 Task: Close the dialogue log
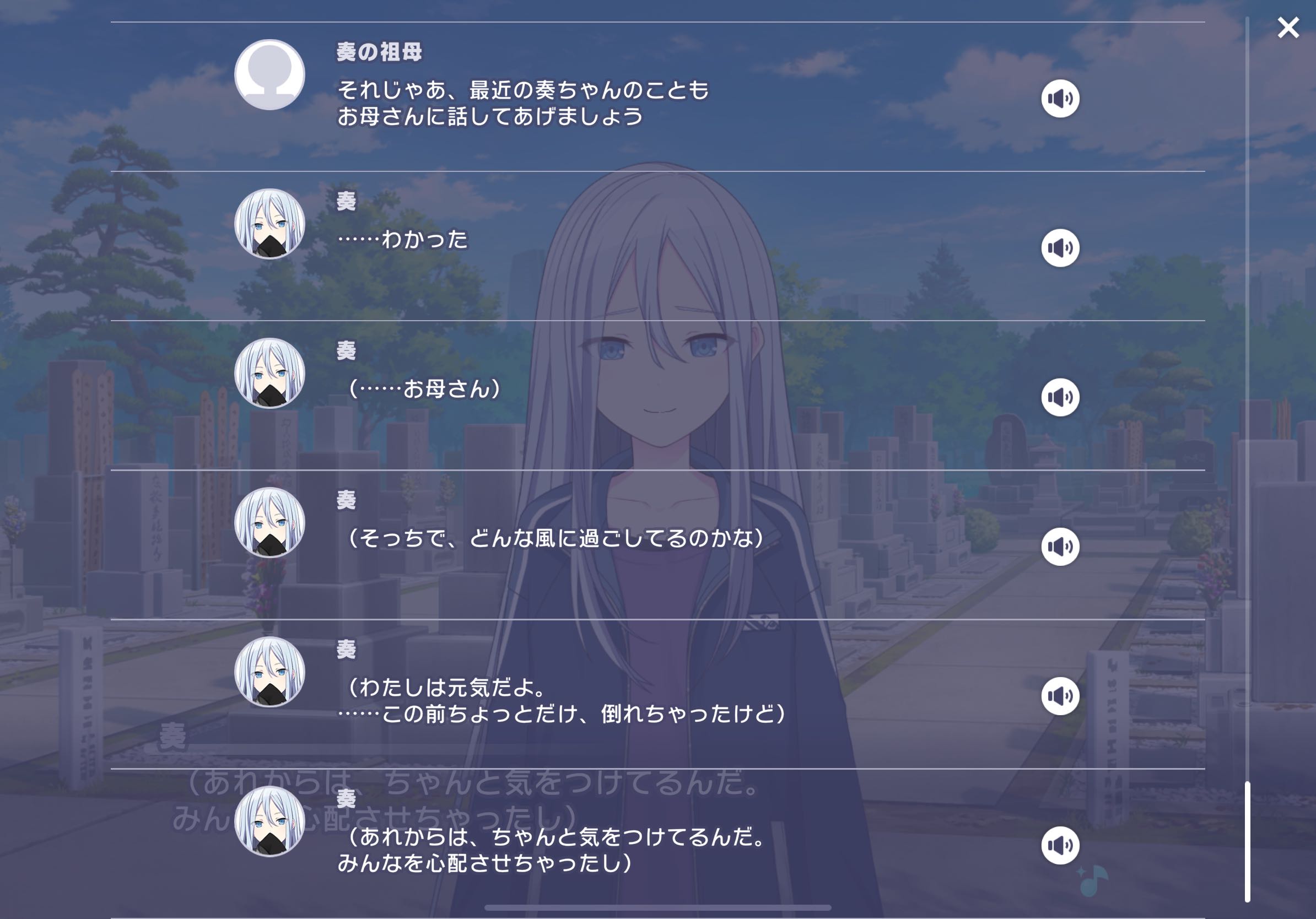(1288, 28)
